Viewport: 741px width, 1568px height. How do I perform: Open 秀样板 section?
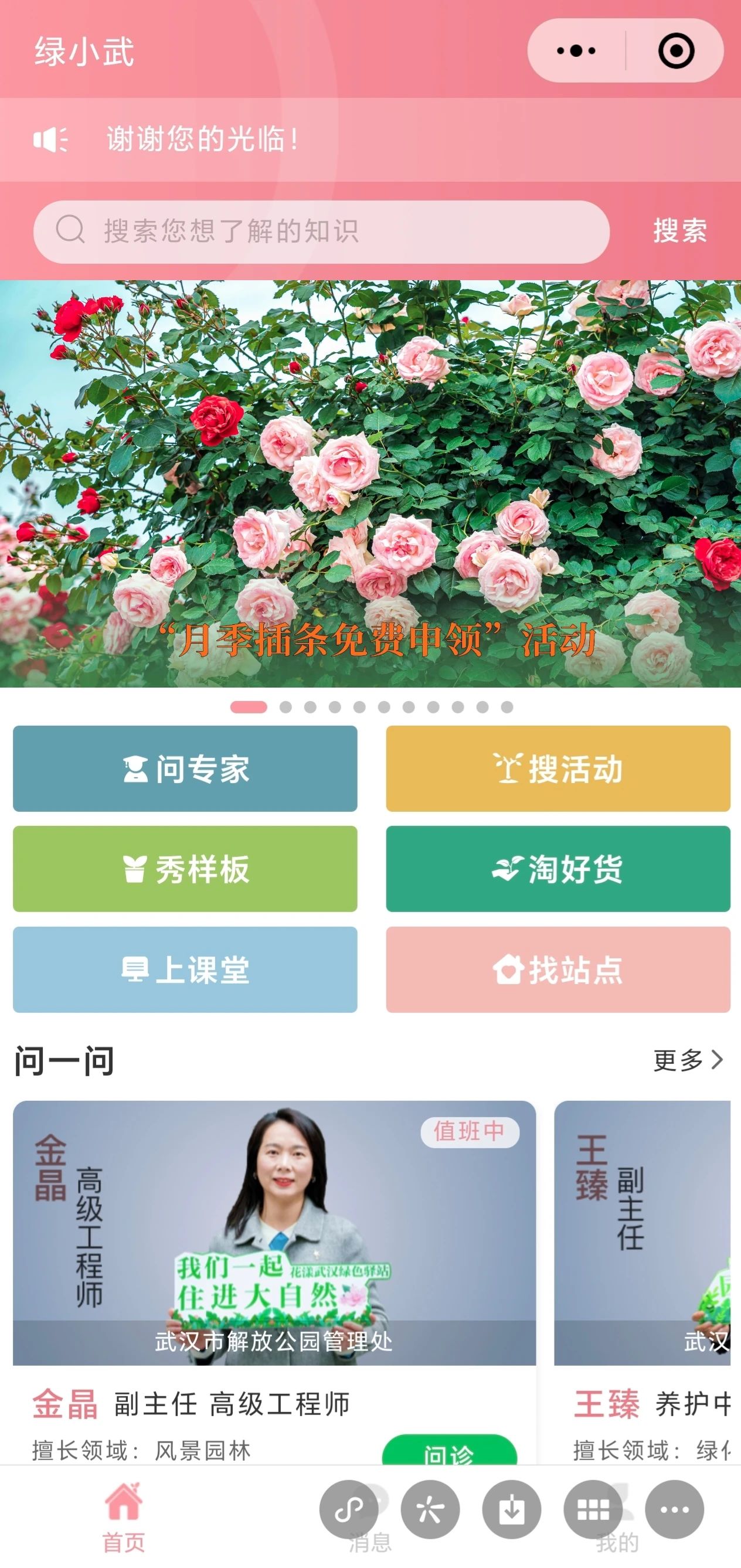click(185, 869)
